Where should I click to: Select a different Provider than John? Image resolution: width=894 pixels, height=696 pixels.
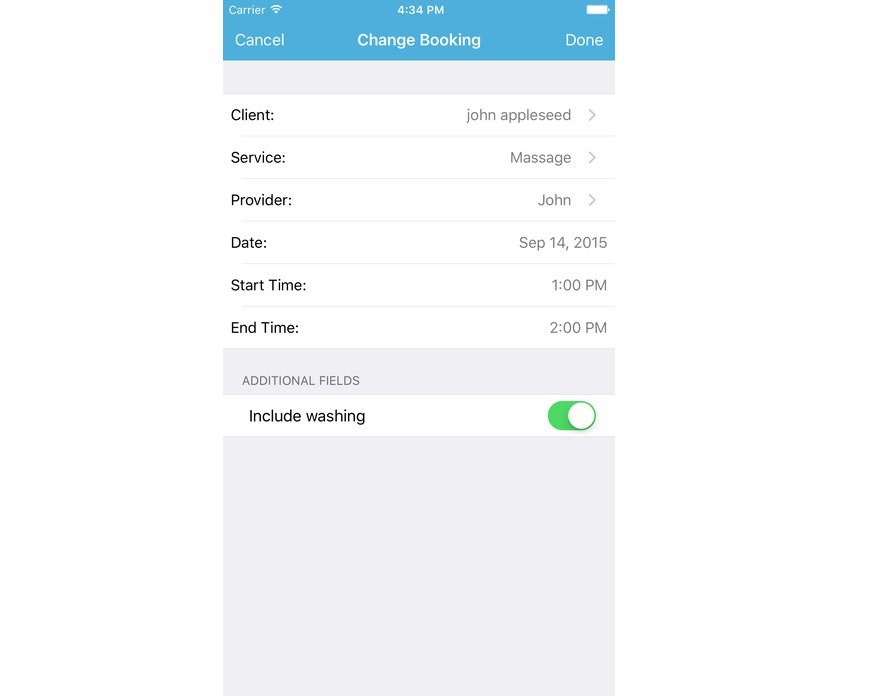[x=418, y=200]
